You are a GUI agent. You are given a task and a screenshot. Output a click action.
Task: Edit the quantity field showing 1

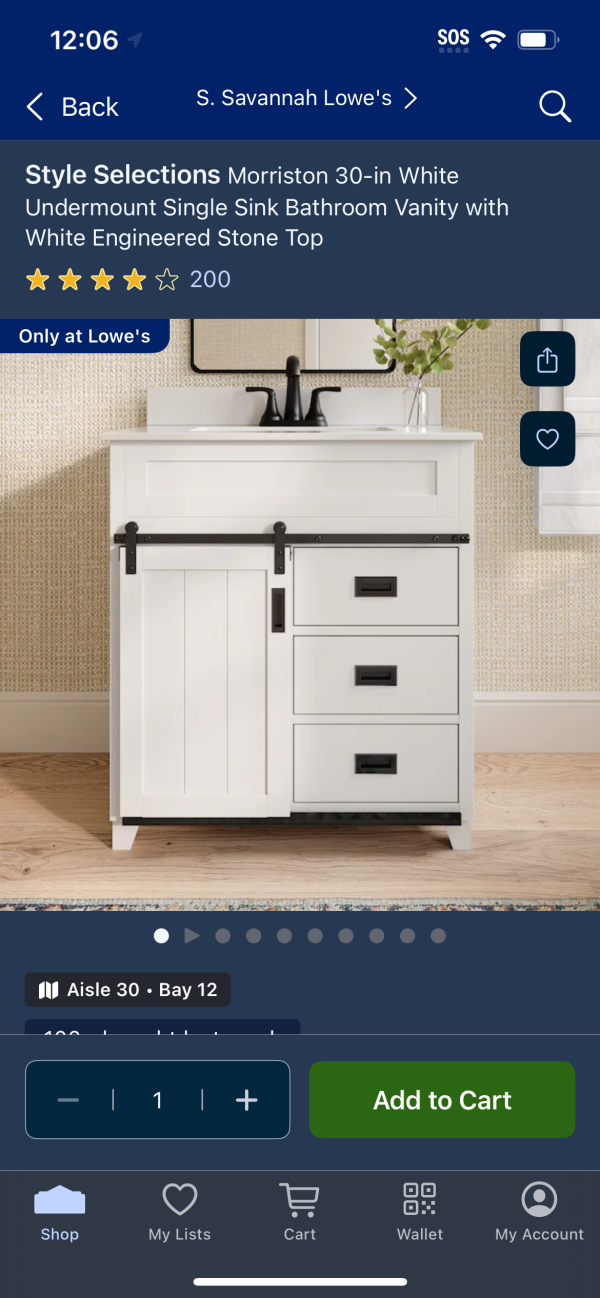[157, 1100]
